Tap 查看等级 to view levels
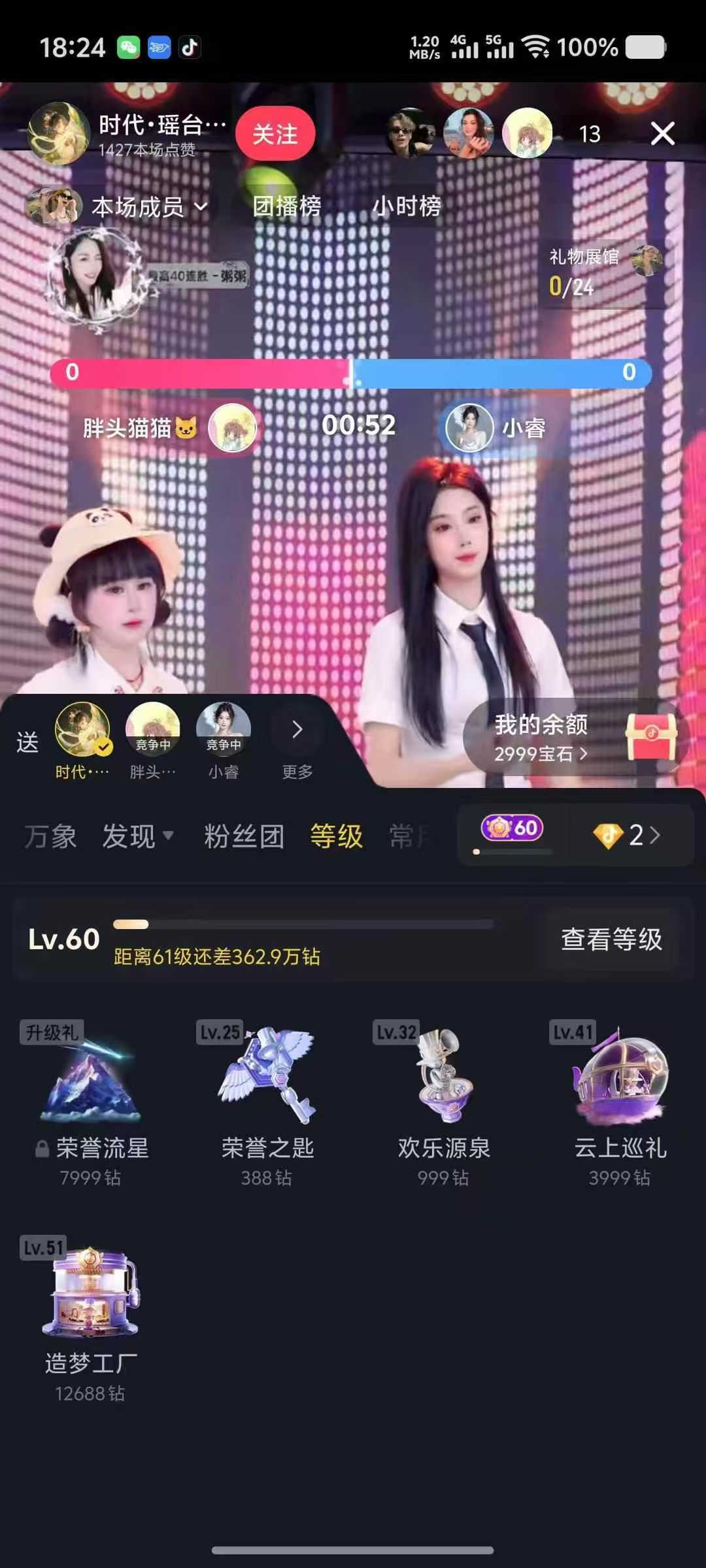706x1568 pixels. [x=611, y=939]
